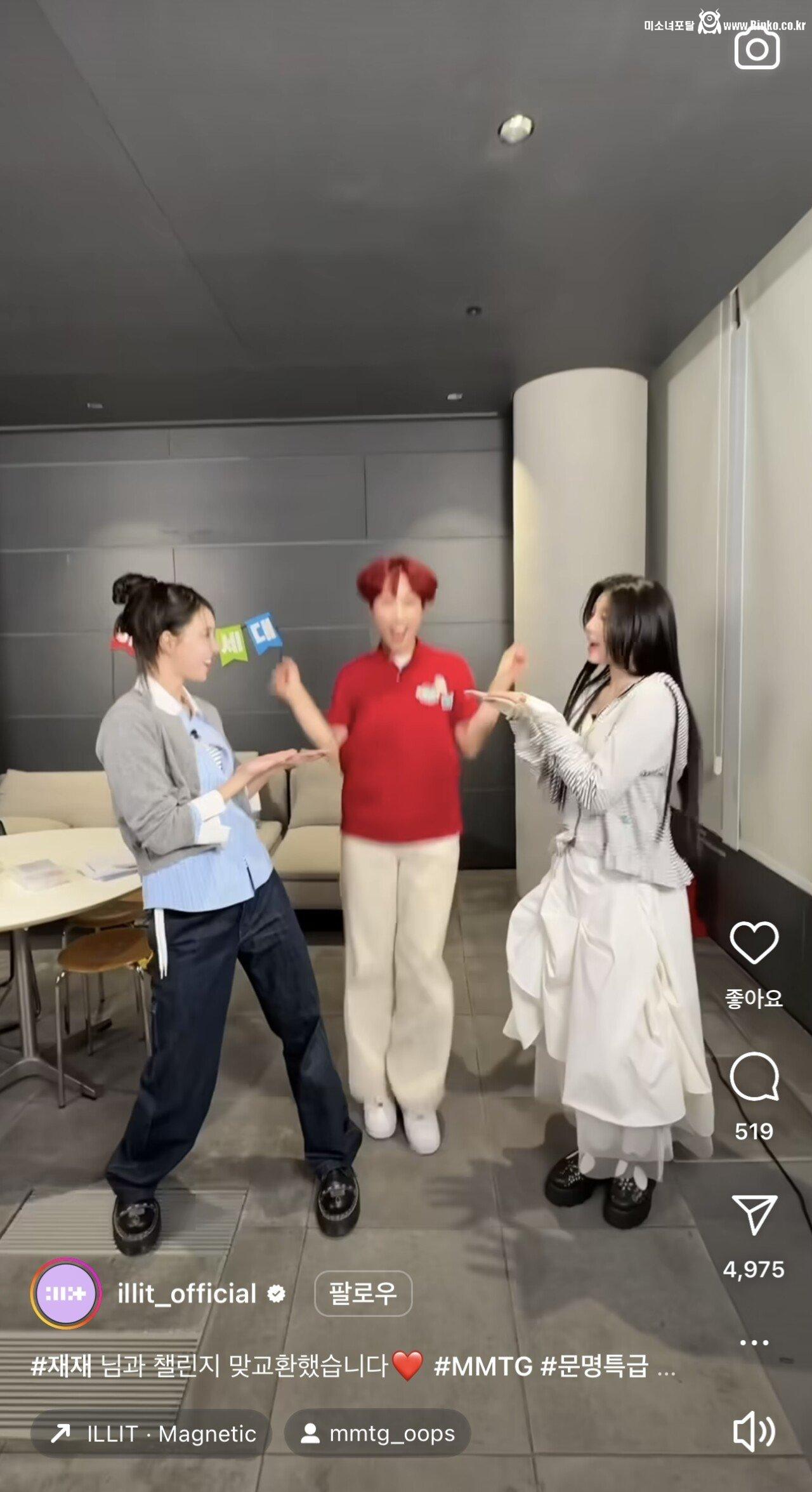This screenshot has height=1492, width=812.
Task: Like this reel with the heart icon
Action: 754,942
